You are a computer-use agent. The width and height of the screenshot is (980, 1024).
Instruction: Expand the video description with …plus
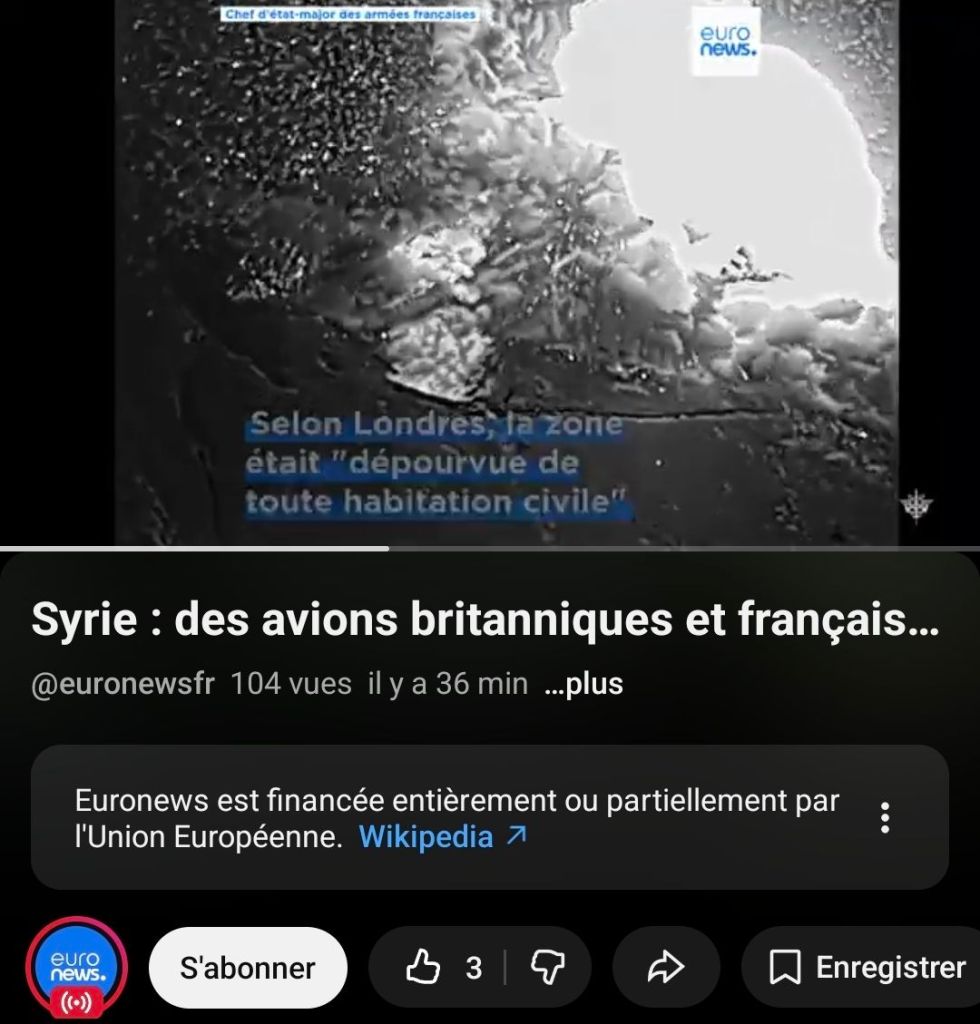584,684
